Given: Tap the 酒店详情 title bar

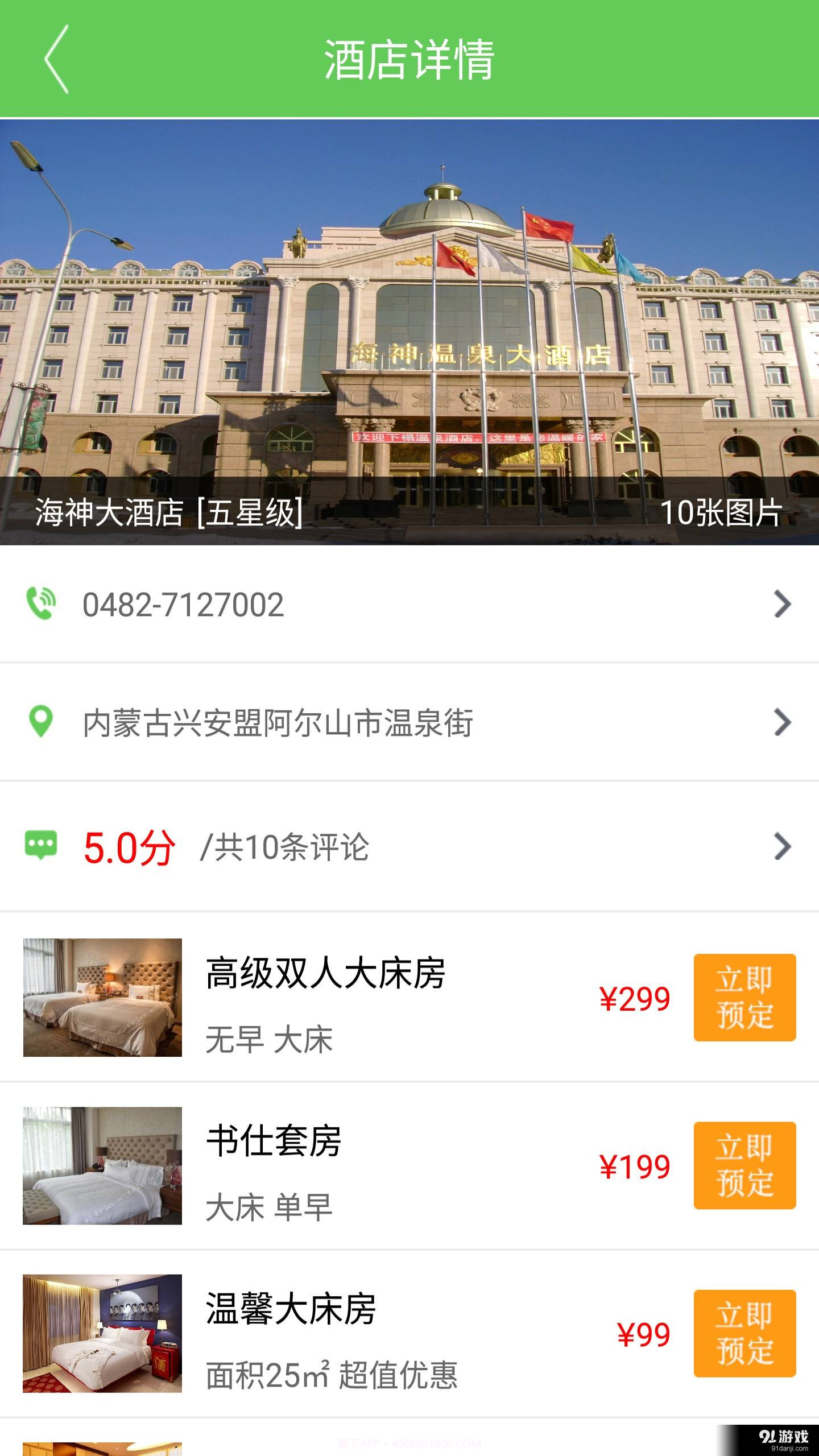Looking at the screenshot, I should point(409,59).
